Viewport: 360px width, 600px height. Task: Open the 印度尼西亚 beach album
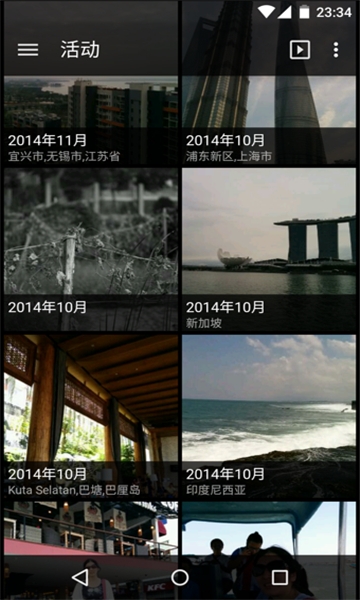pyautogui.click(x=269, y=416)
